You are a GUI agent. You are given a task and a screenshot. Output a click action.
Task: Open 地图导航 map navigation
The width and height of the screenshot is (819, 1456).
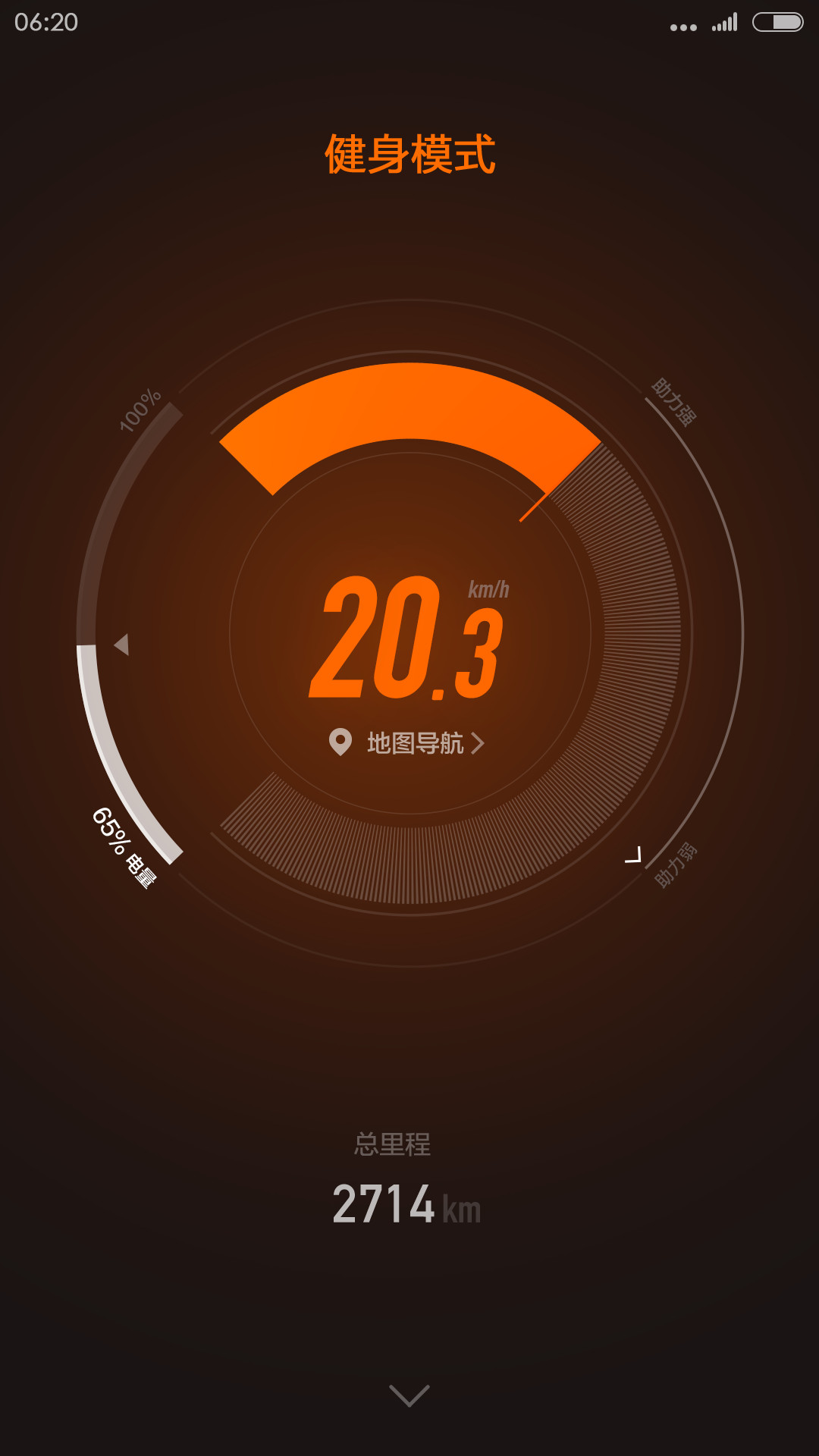(408, 742)
